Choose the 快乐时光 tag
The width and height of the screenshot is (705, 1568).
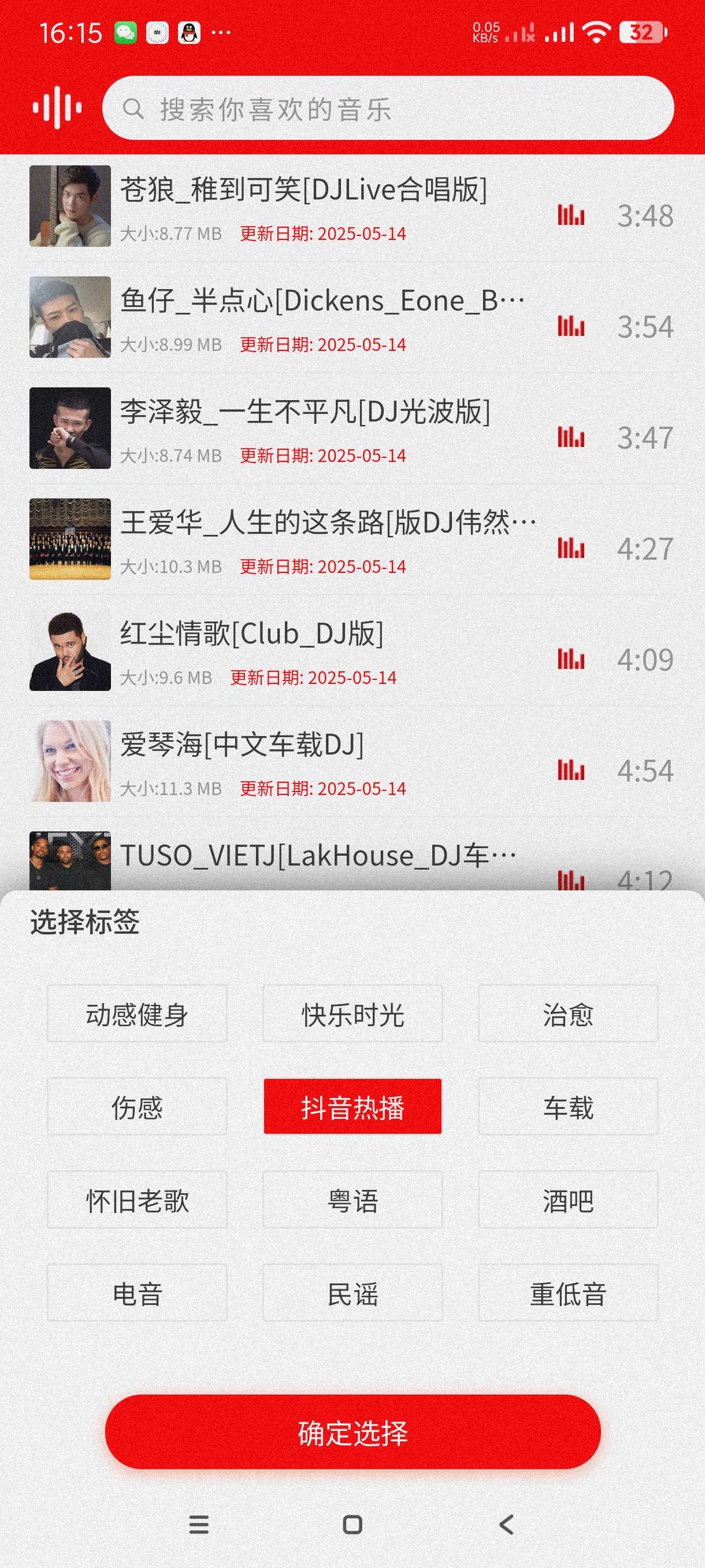[352, 1014]
